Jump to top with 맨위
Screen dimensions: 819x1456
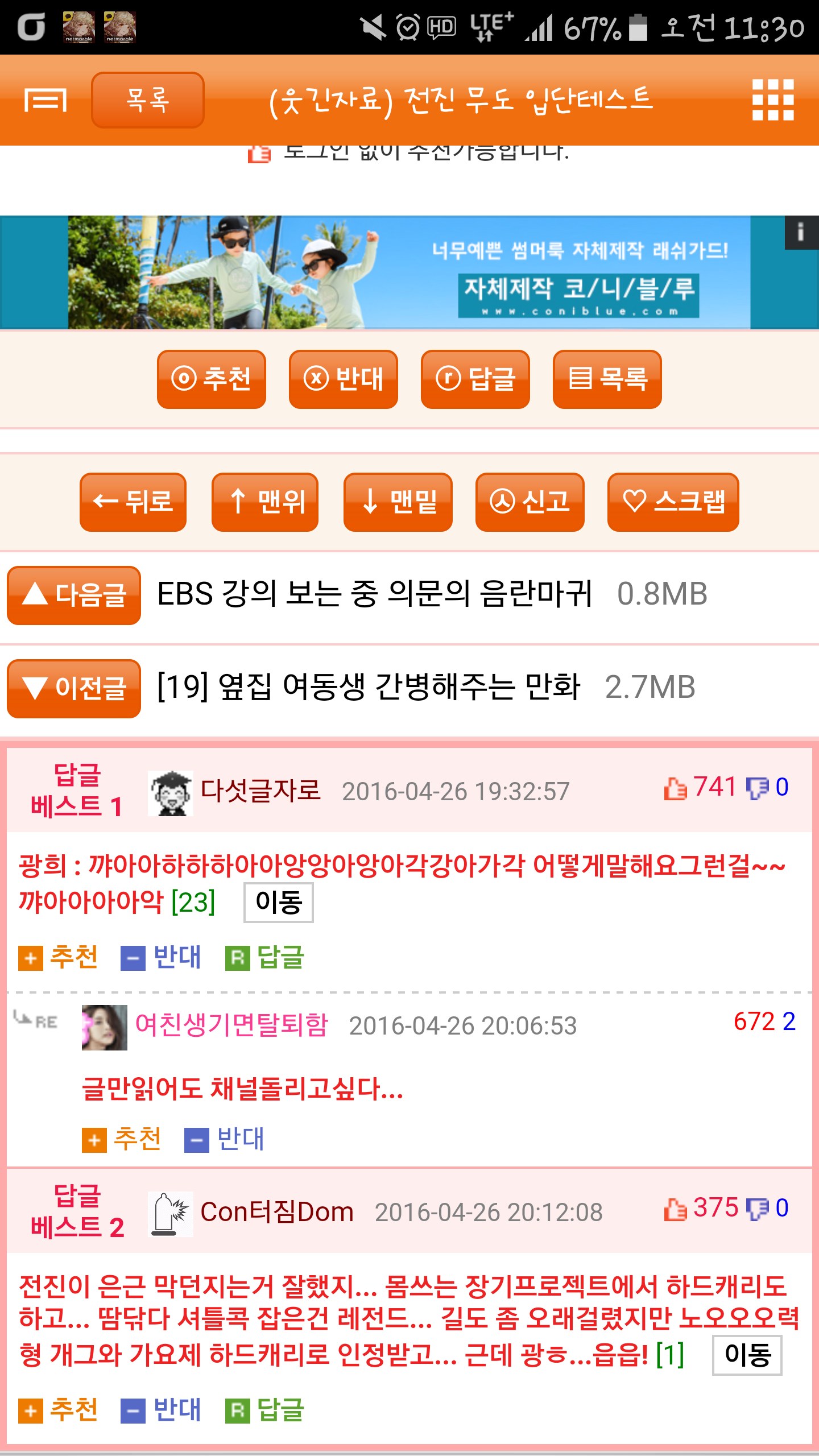click(x=265, y=502)
